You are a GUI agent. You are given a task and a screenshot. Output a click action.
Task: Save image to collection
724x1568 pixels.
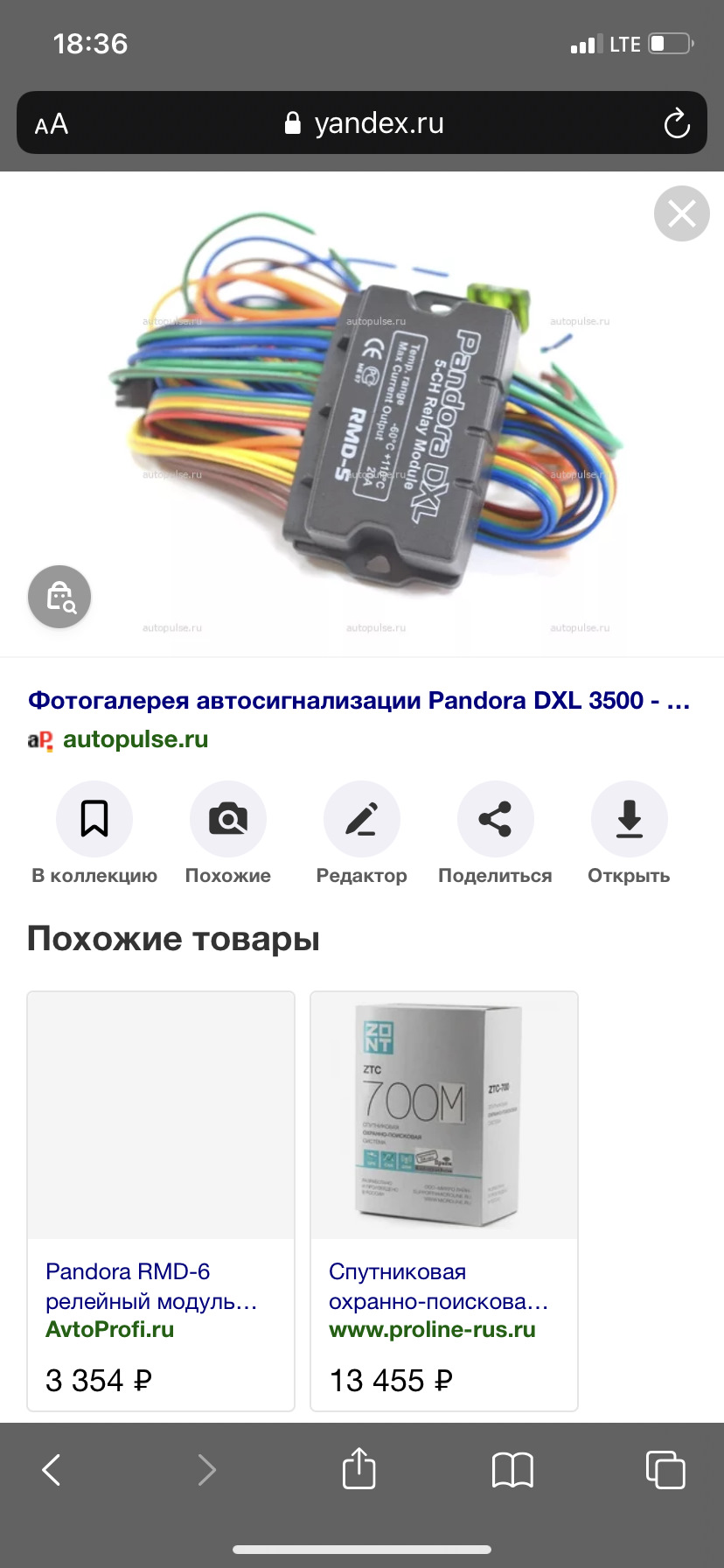(94, 819)
